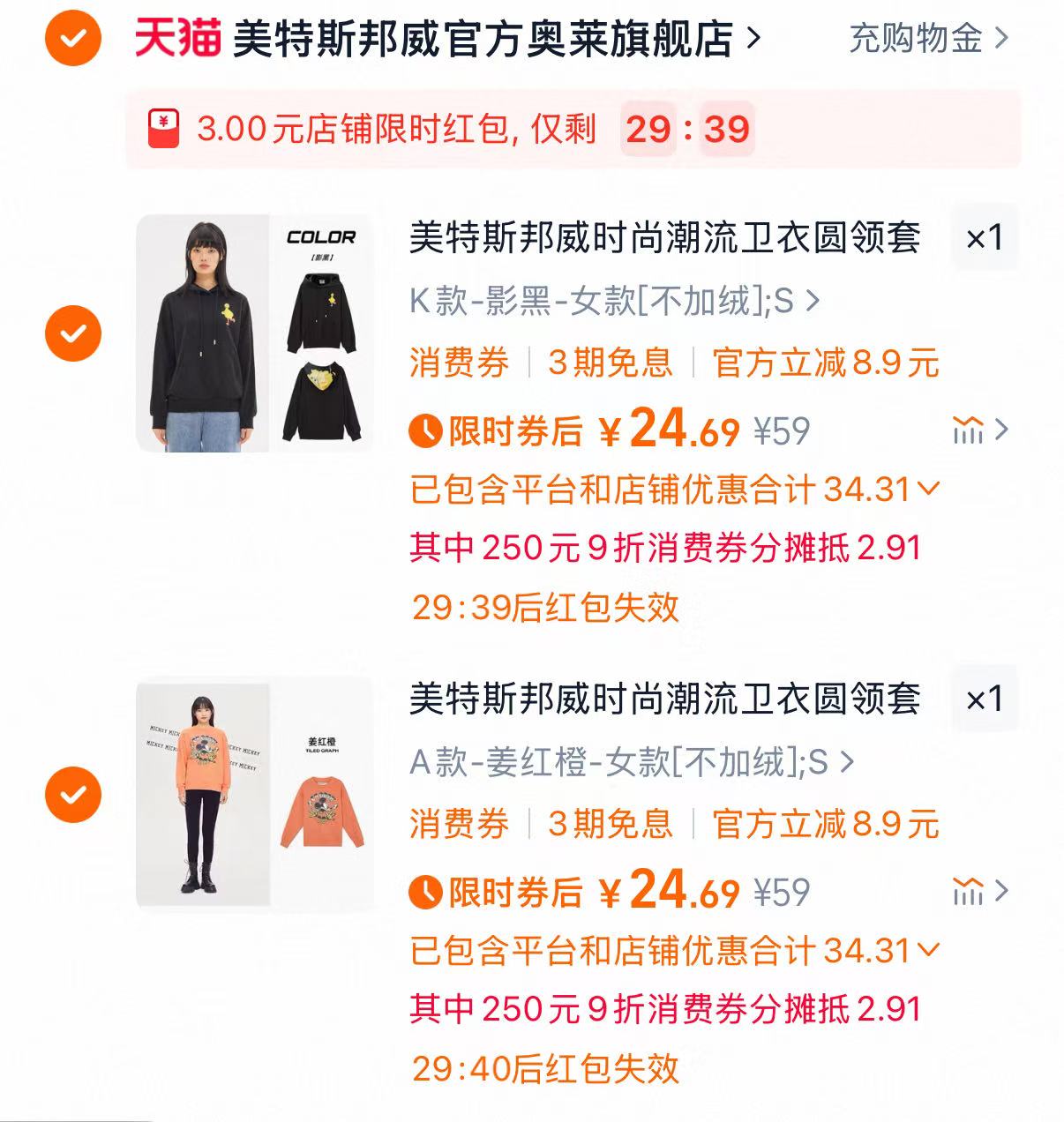1064x1122 pixels.
Task: Open price trend chart for the orange sweatshirt
Action: click(x=970, y=893)
